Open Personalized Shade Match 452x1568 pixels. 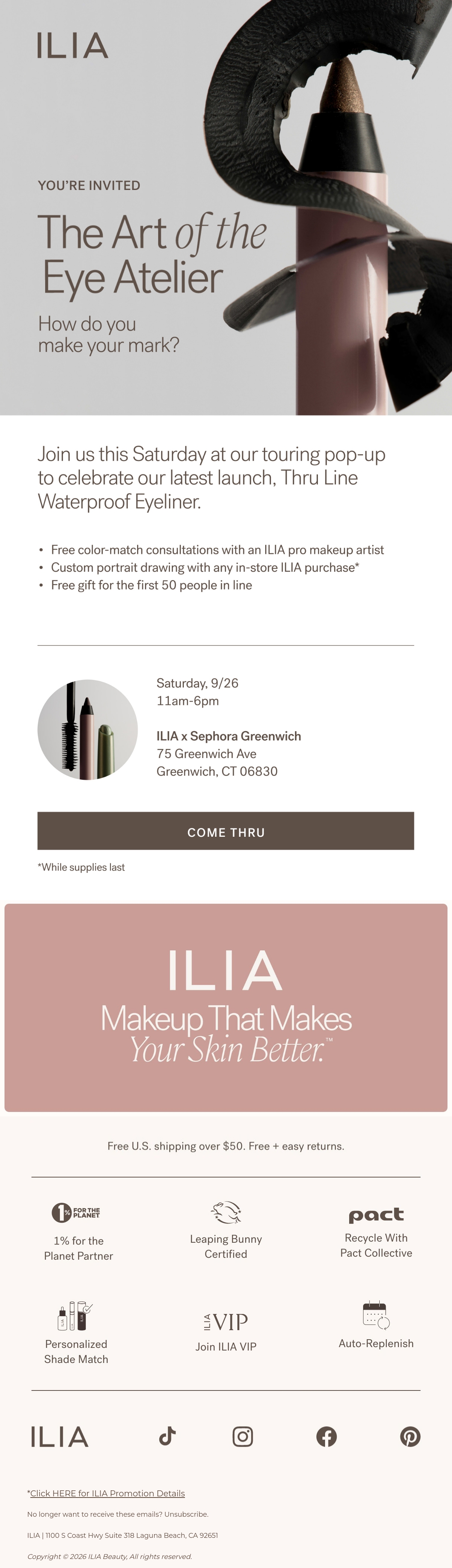click(x=76, y=1333)
